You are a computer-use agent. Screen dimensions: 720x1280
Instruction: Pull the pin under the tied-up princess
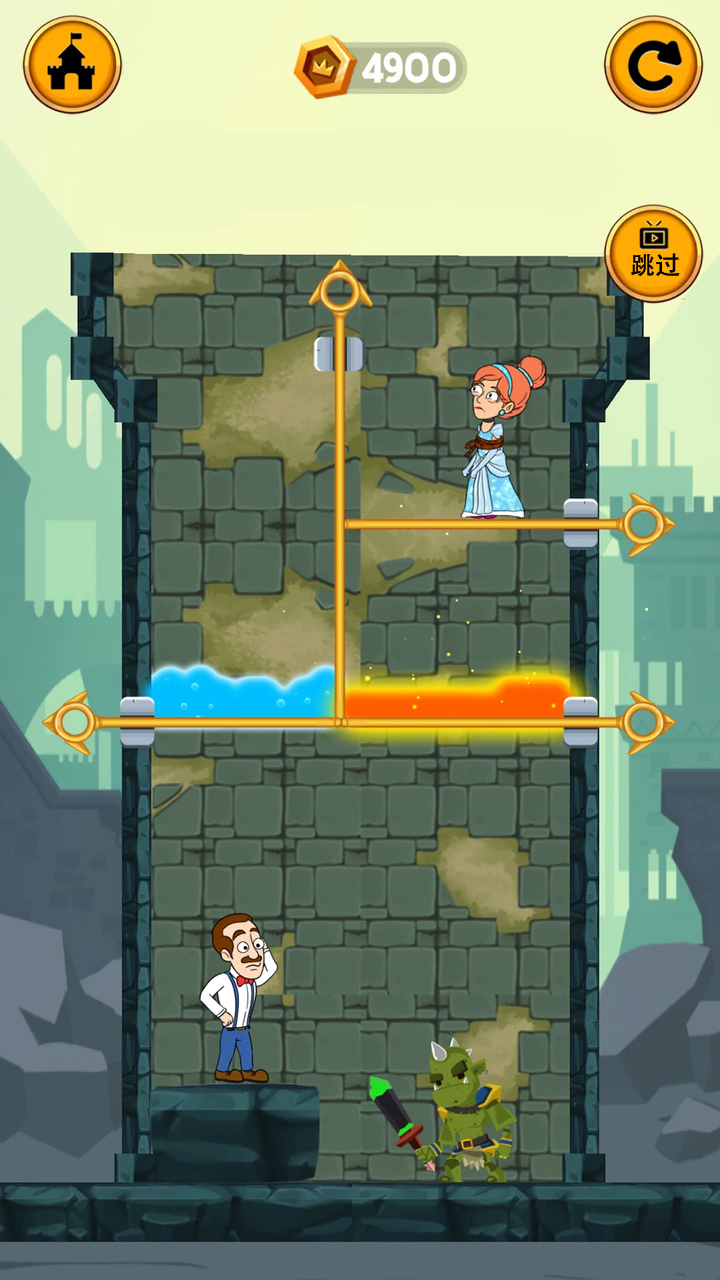click(643, 523)
